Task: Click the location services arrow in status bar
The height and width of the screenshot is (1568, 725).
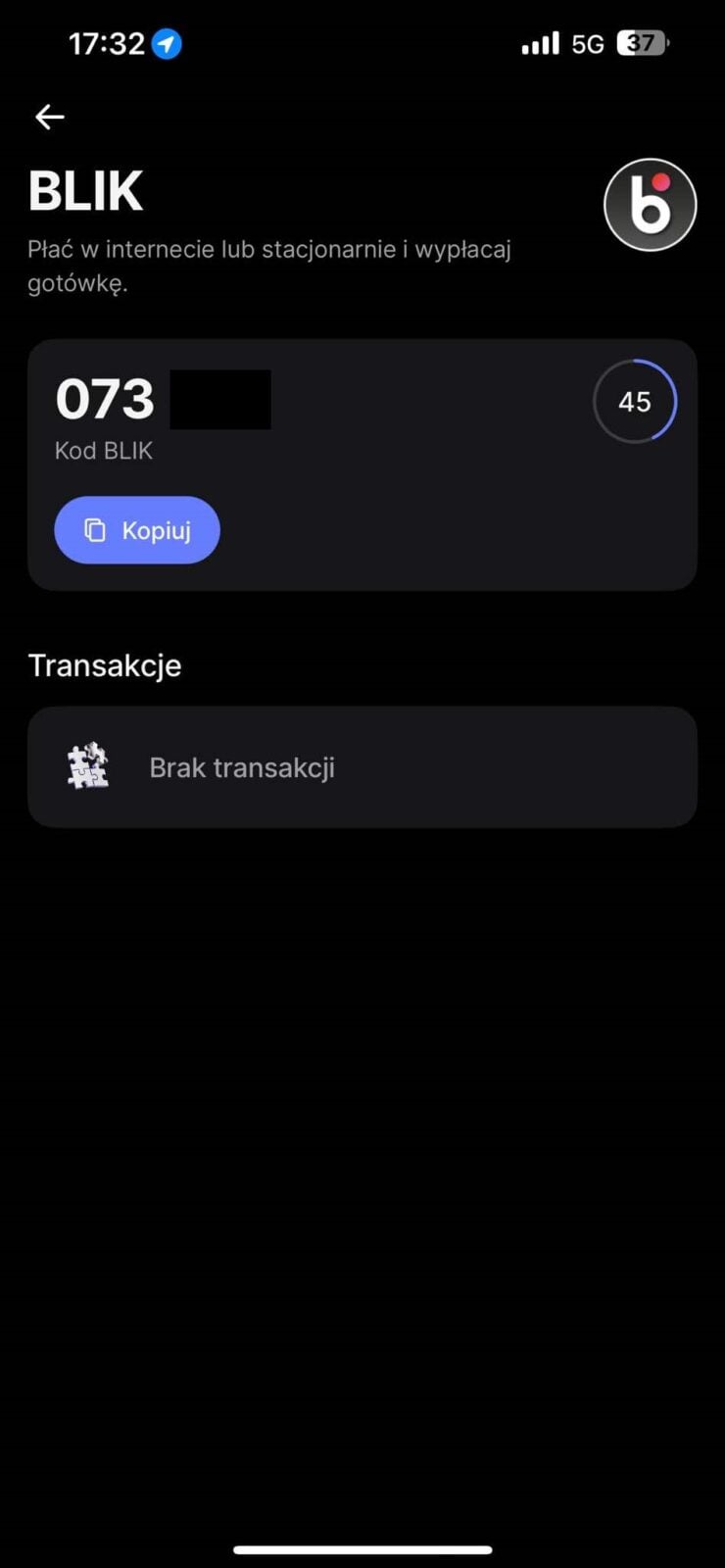Action: (x=167, y=43)
